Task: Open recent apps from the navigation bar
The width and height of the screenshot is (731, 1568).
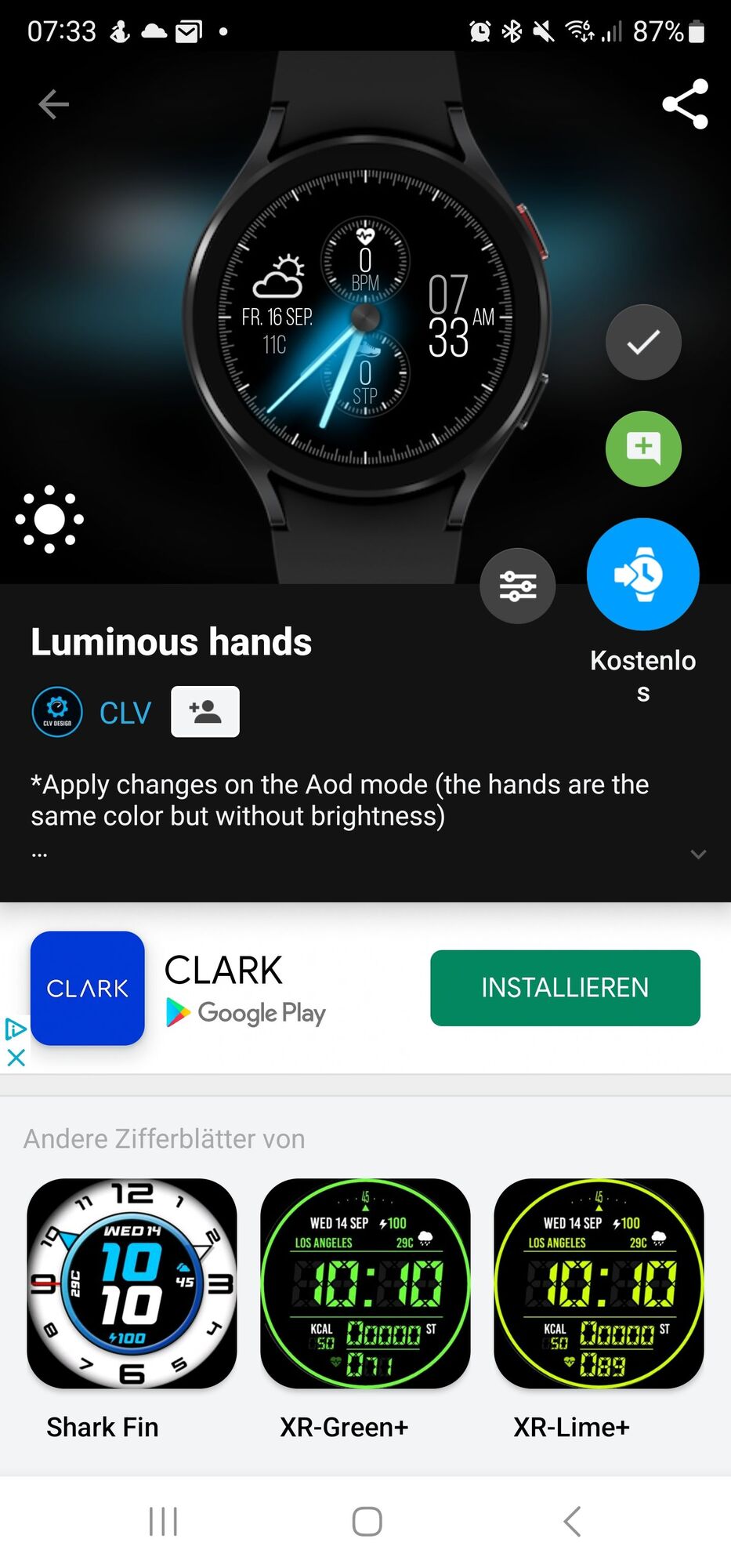Action: (x=163, y=1522)
